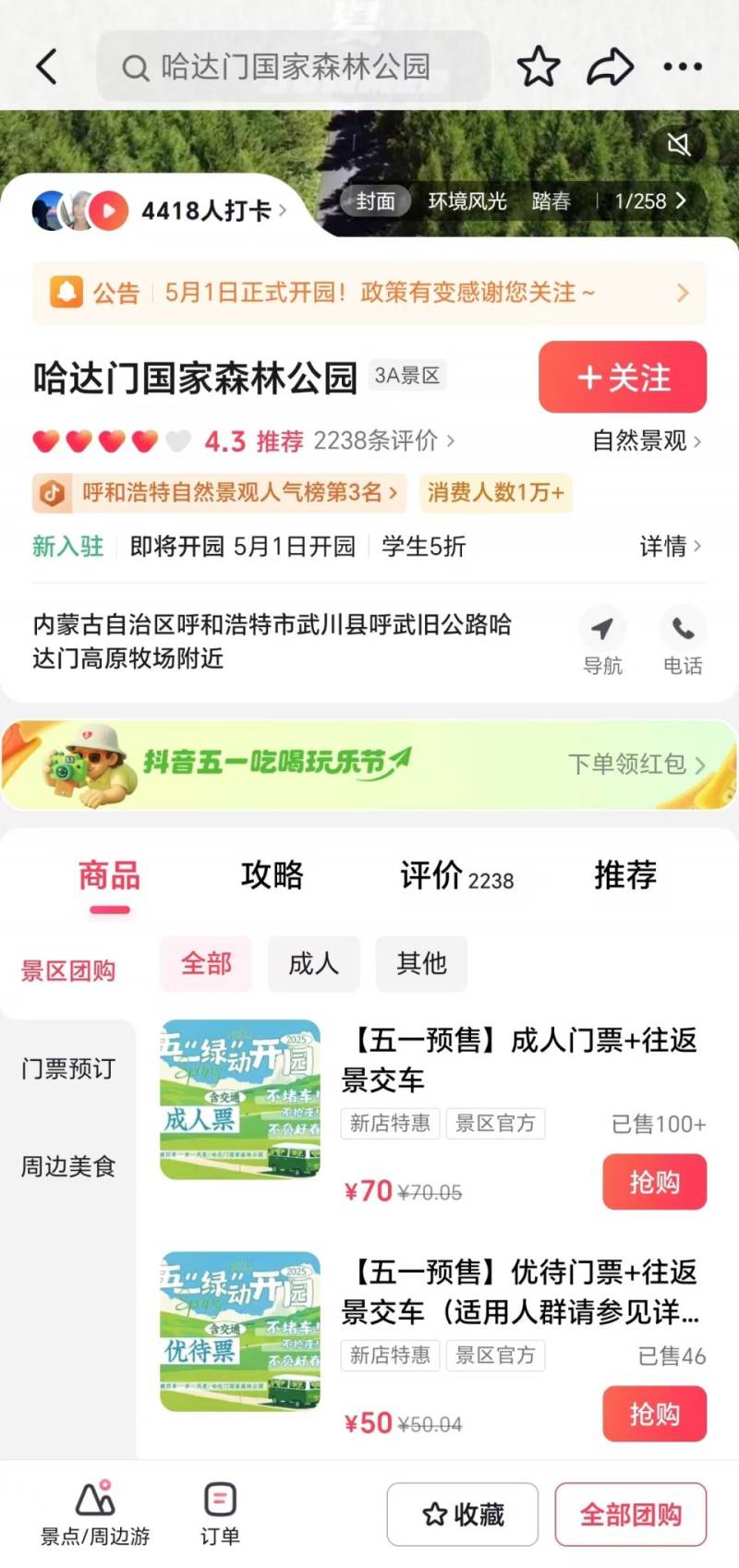Open the search box for 哈达门国家森林公园
The image size is (739, 1568).
pyautogui.click(x=294, y=66)
